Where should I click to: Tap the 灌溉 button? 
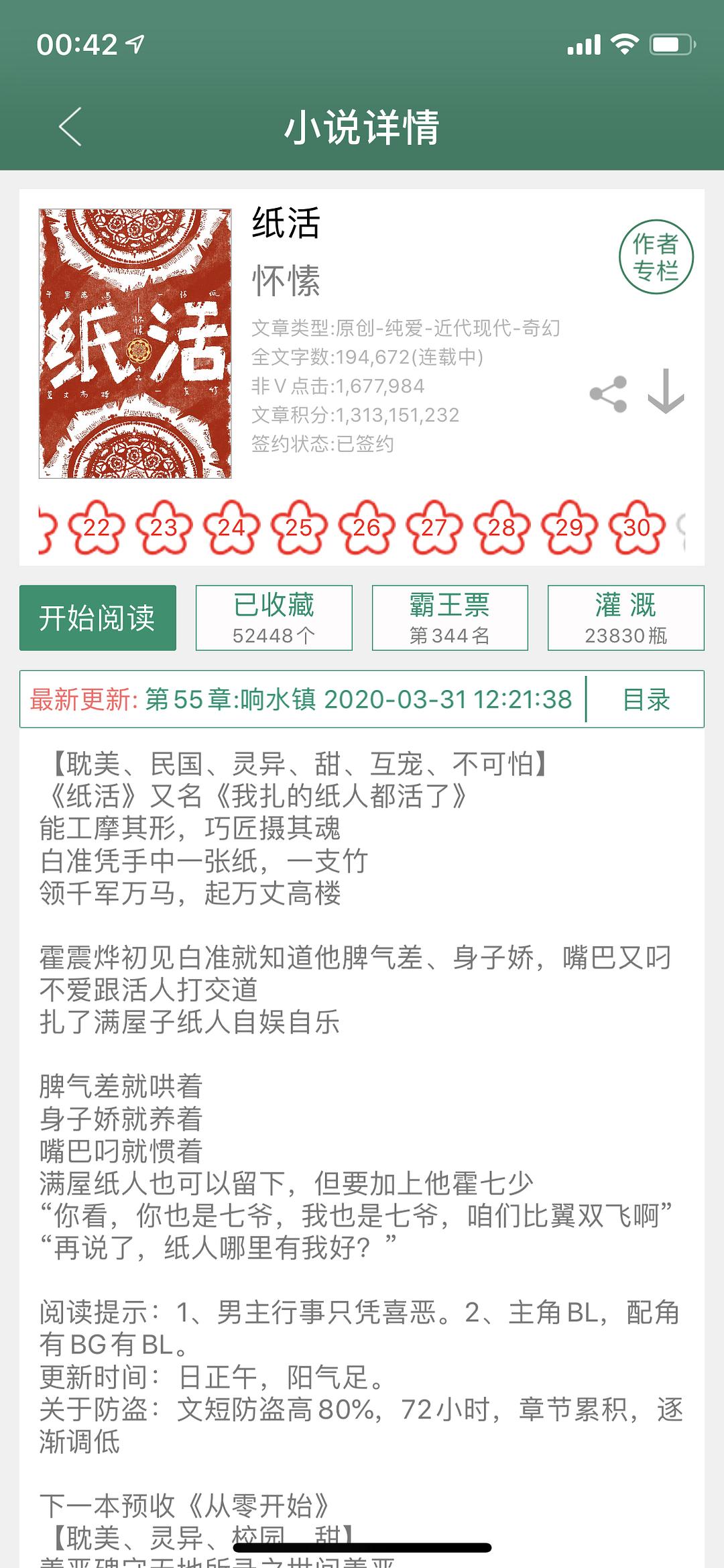click(626, 618)
